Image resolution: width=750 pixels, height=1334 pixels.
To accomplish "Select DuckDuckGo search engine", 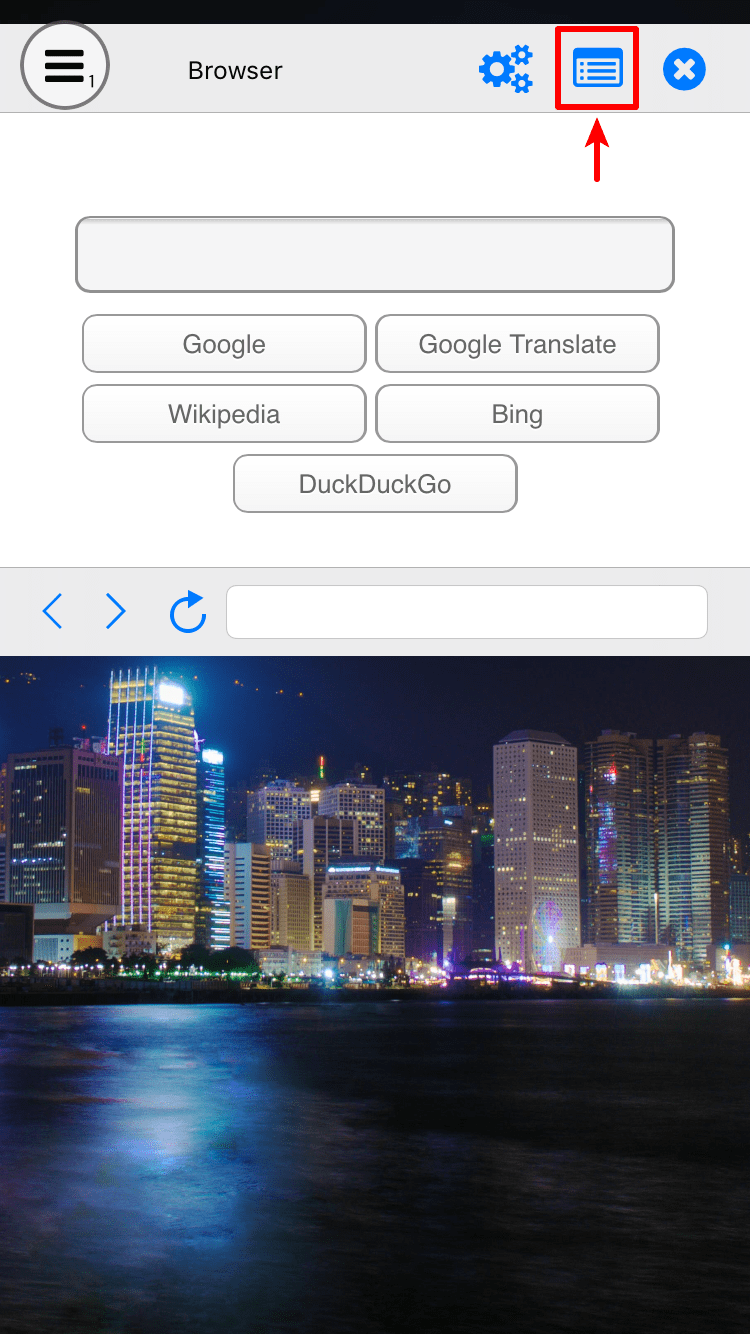I will click(x=375, y=484).
